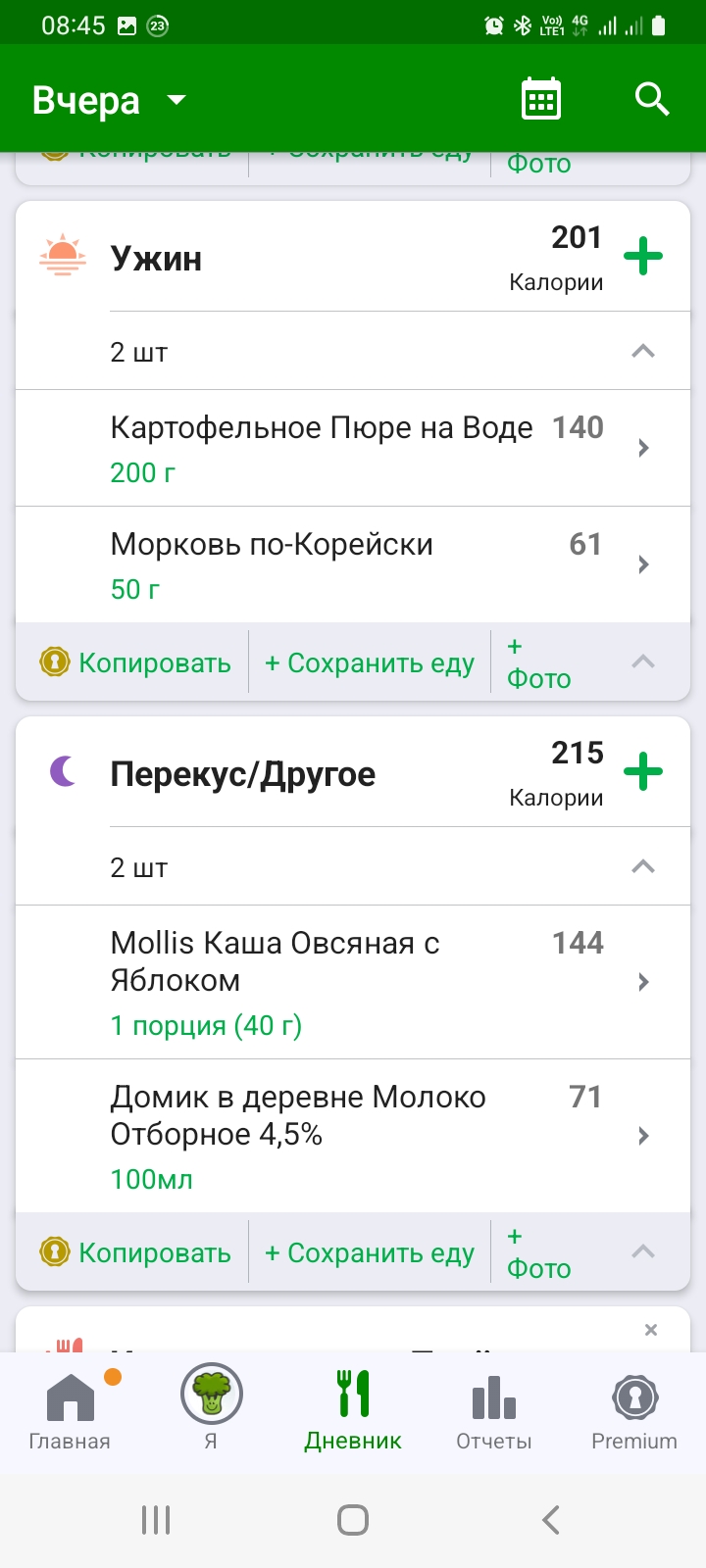Open the search icon
Screen dimensions: 706x1568
(651, 99)
